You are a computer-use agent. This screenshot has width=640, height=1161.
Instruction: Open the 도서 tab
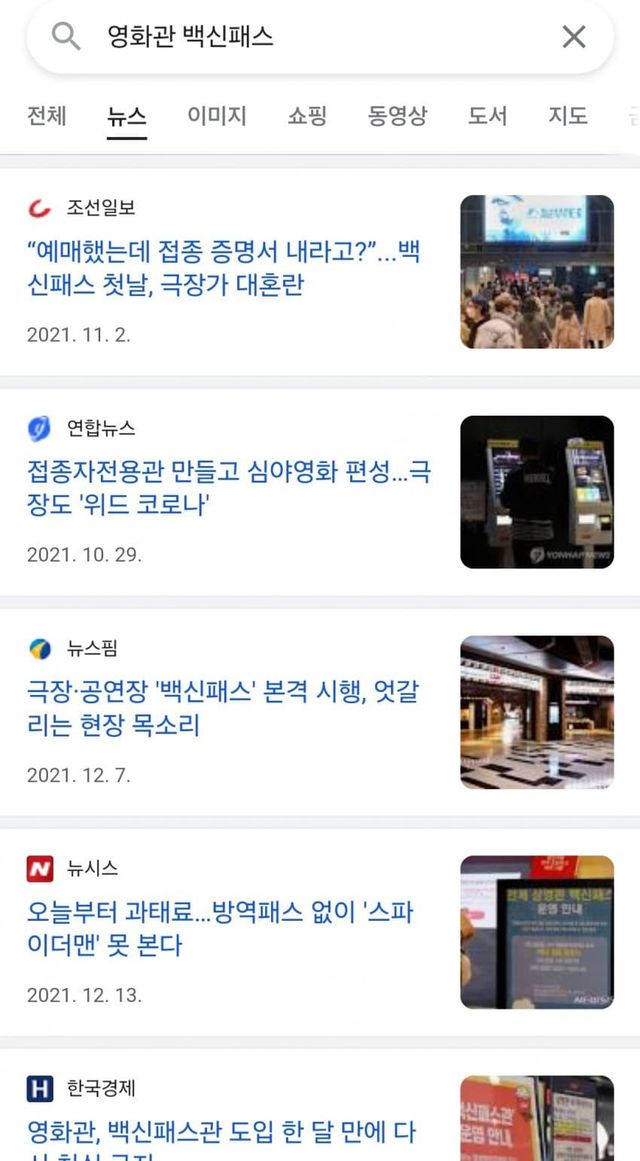click(488, 116)
